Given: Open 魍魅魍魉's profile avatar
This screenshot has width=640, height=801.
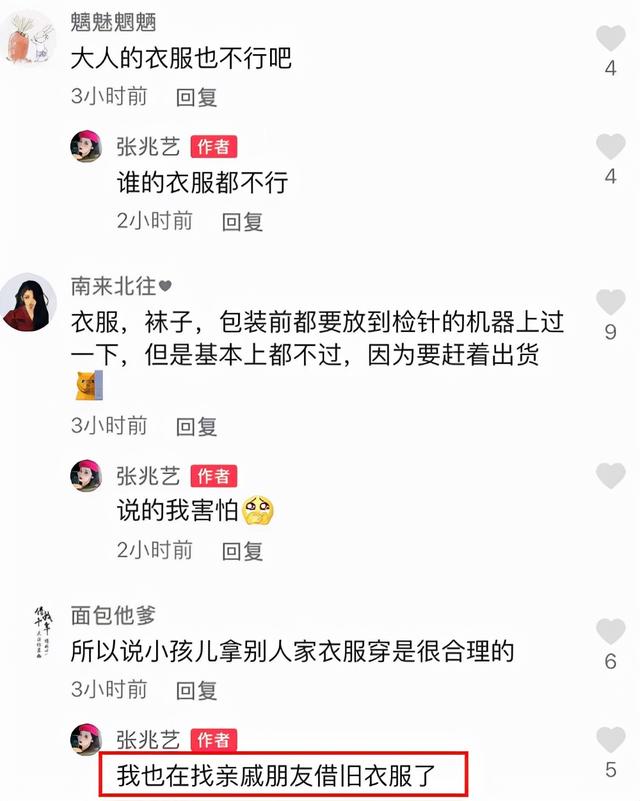Looking at the screenshot, I should (29, 37).
